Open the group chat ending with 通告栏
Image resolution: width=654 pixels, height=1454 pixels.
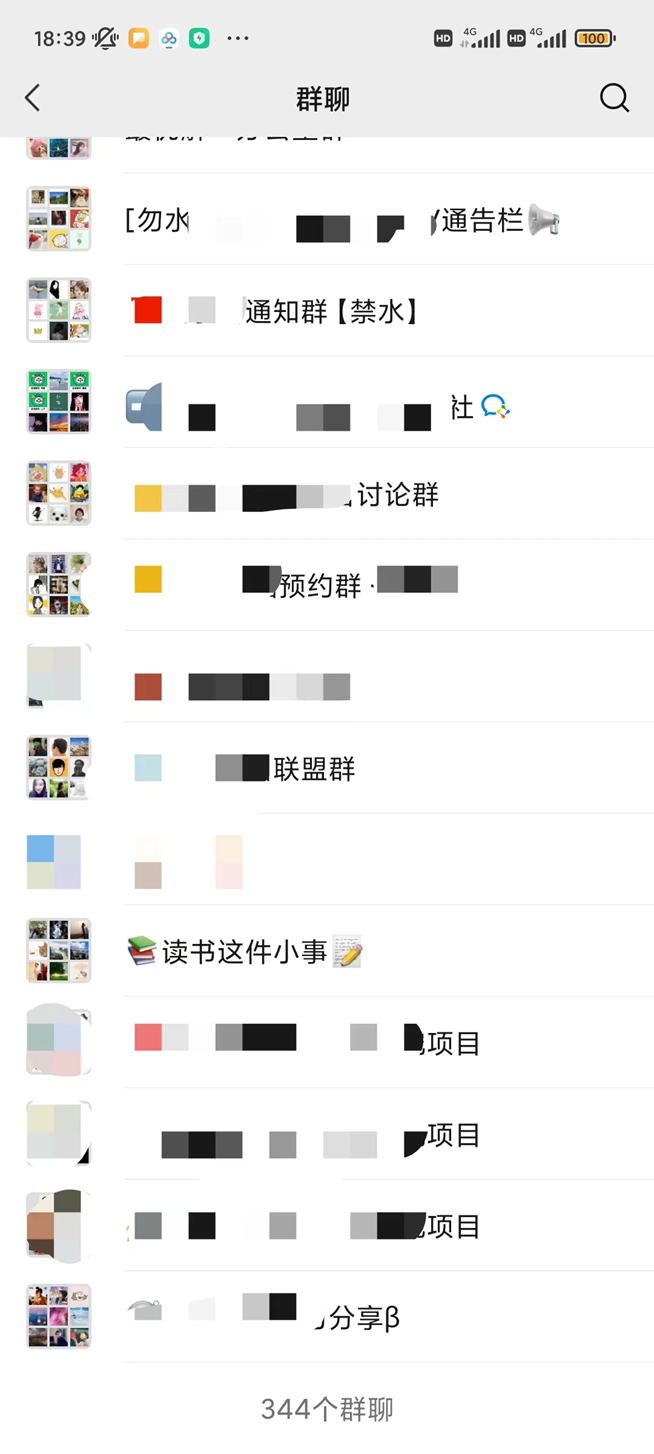pos(340,220)
